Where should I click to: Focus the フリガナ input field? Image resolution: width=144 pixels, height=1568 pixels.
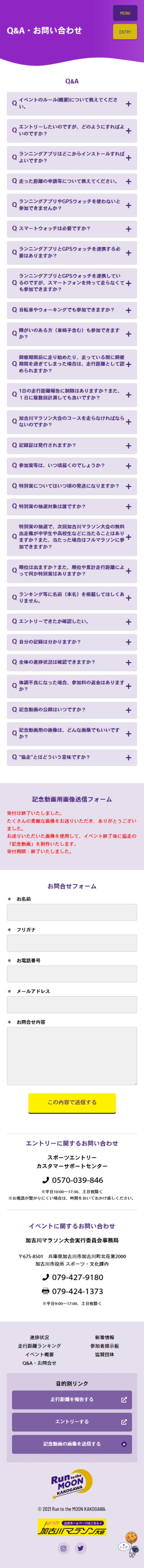72,943
